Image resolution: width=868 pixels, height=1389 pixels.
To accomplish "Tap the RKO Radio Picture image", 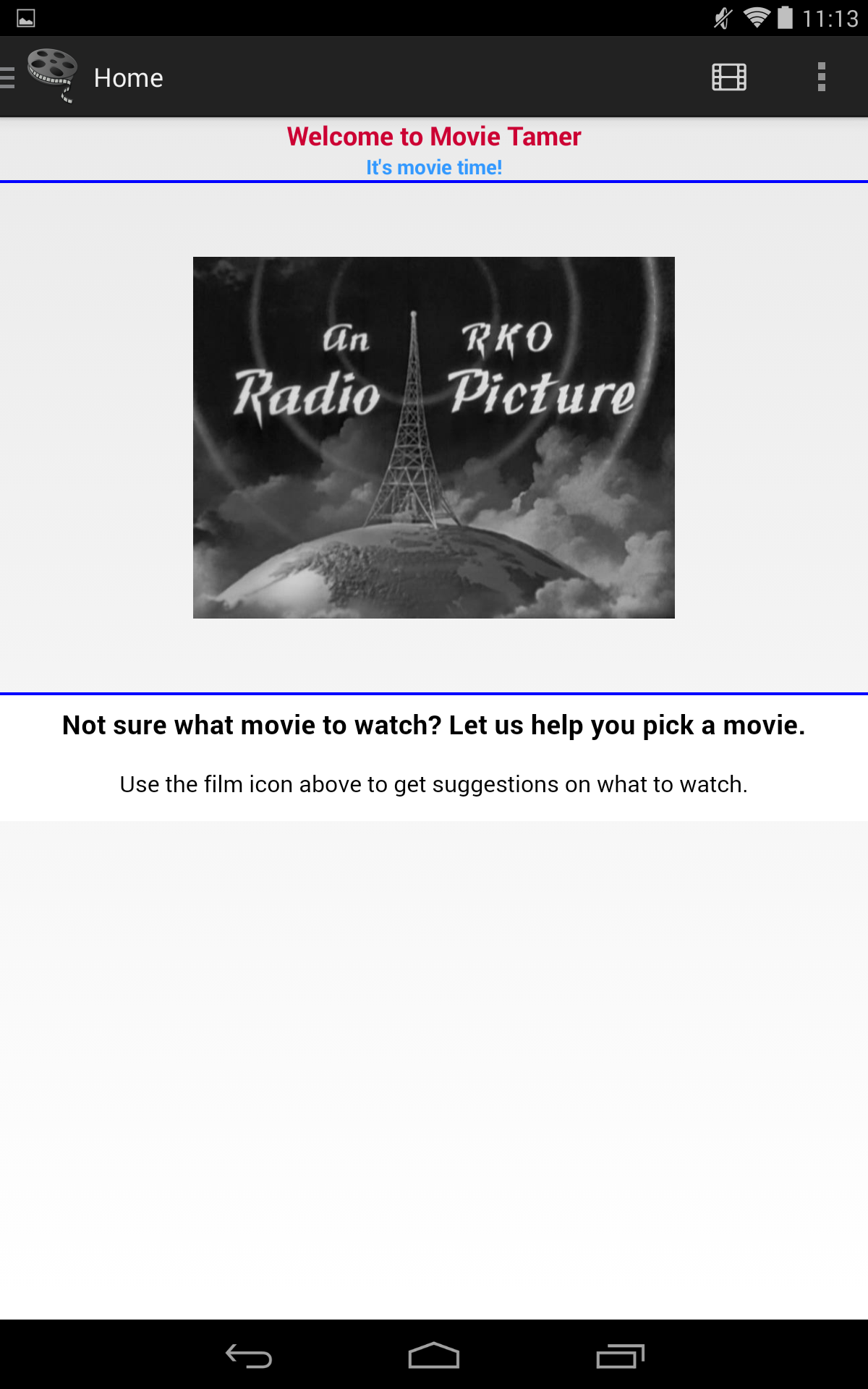I will 433,437.
